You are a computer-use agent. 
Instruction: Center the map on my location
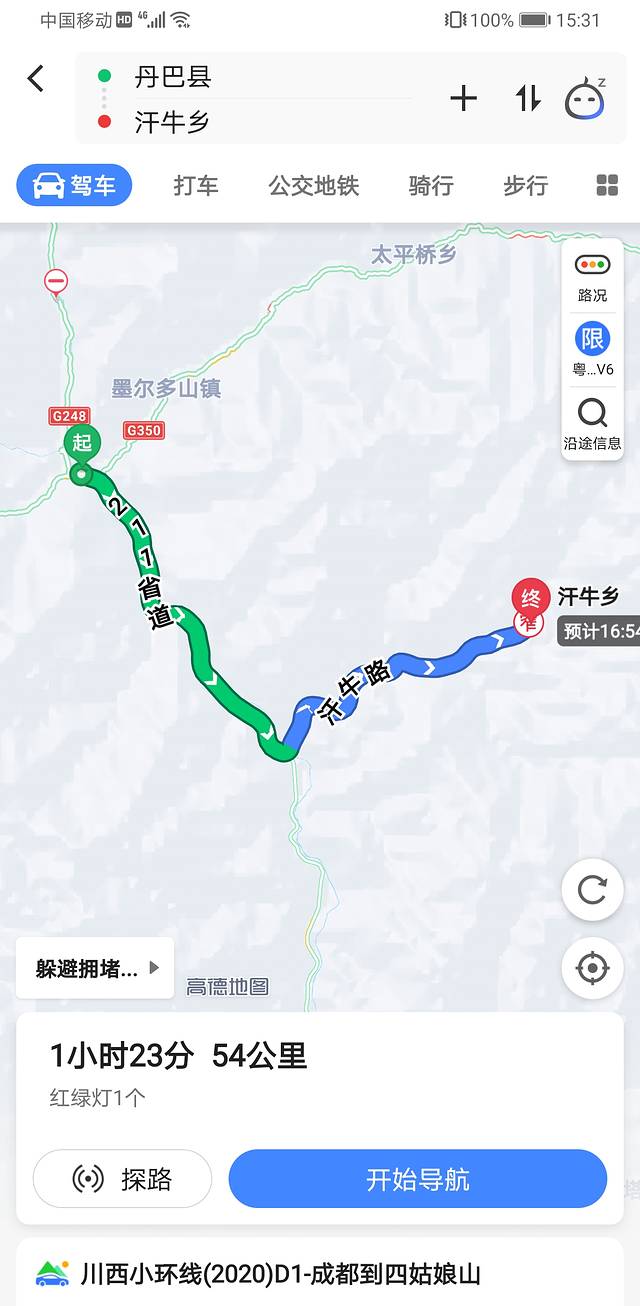(x=592, y=967)
